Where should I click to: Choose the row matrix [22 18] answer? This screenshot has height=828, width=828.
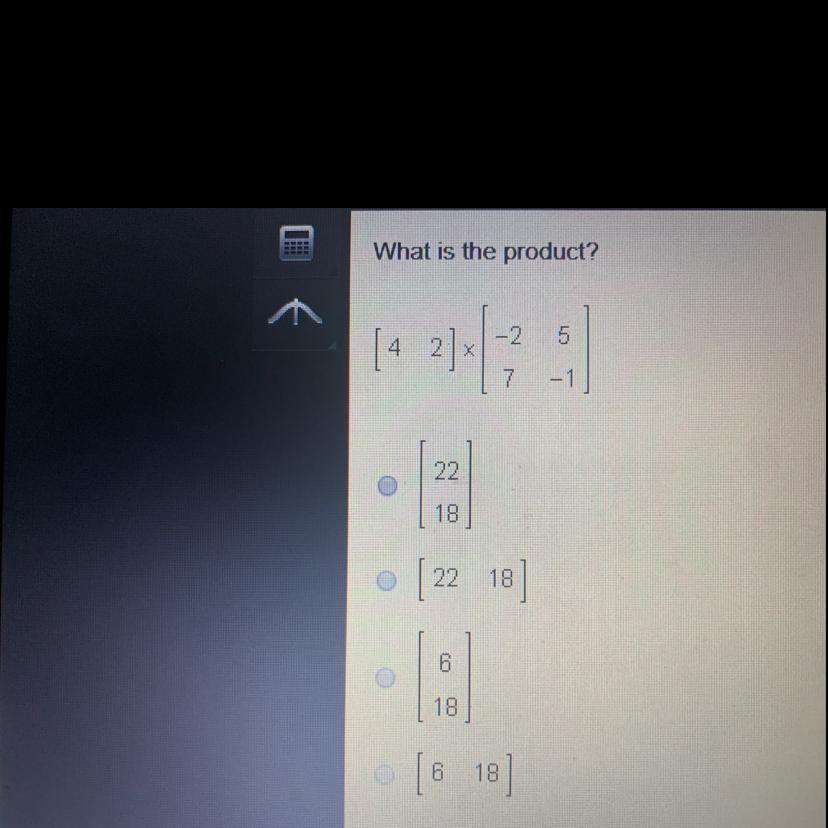point(387,580)
